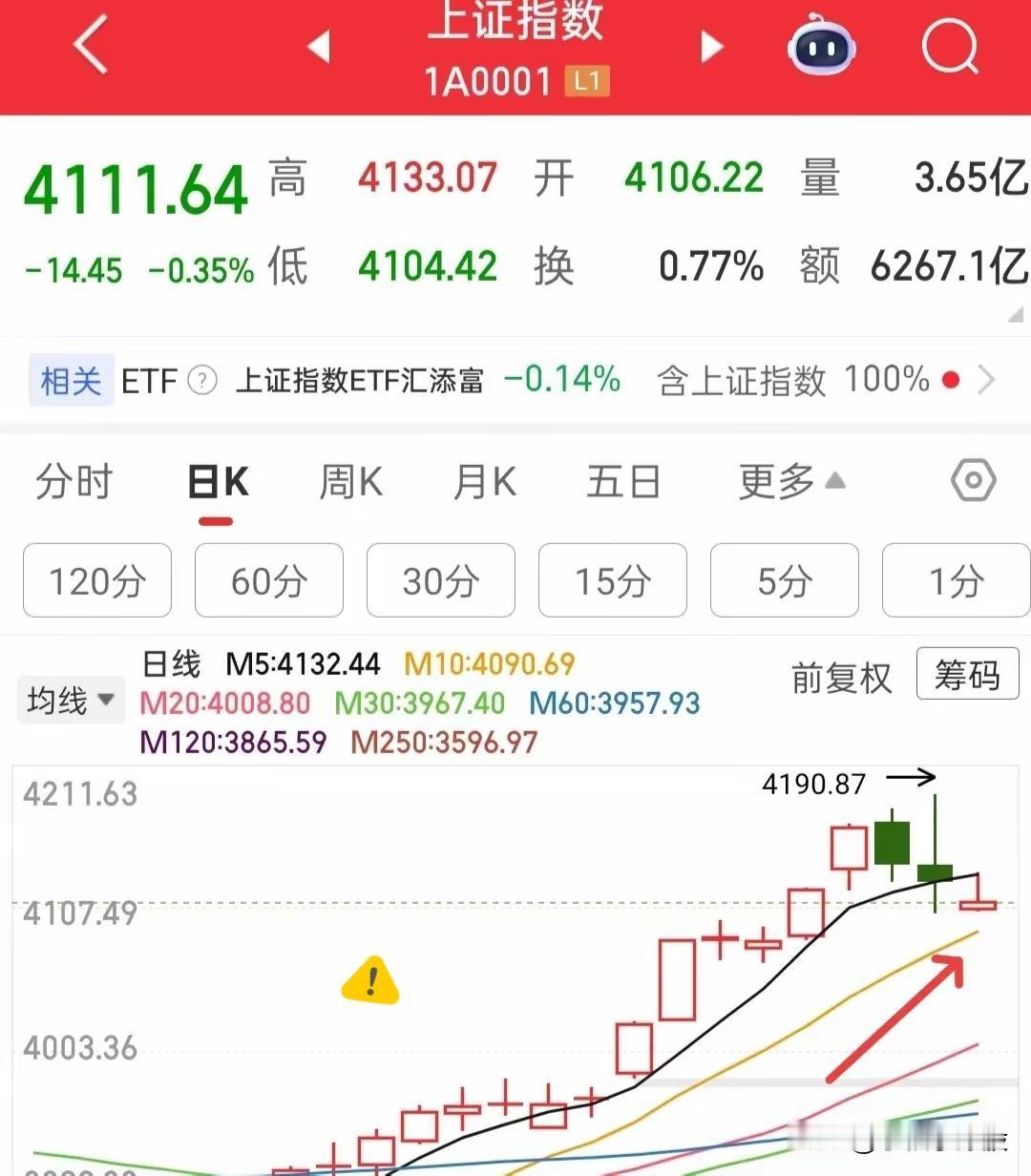Launch the AI assistant robot icon

coord(821,46)
